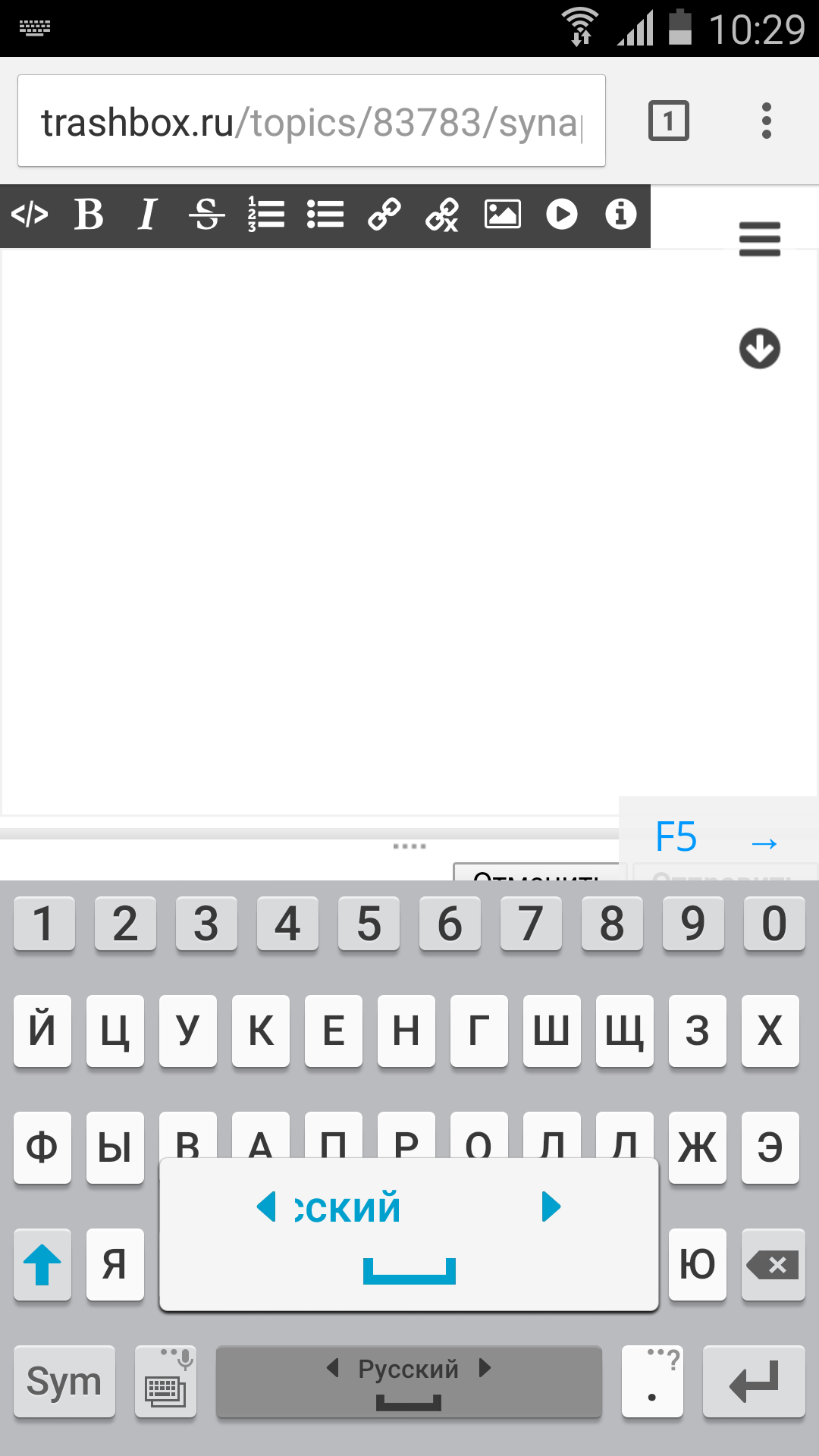Open the site hamburger menu
819x1456 pixels.
tap(759, 240)
